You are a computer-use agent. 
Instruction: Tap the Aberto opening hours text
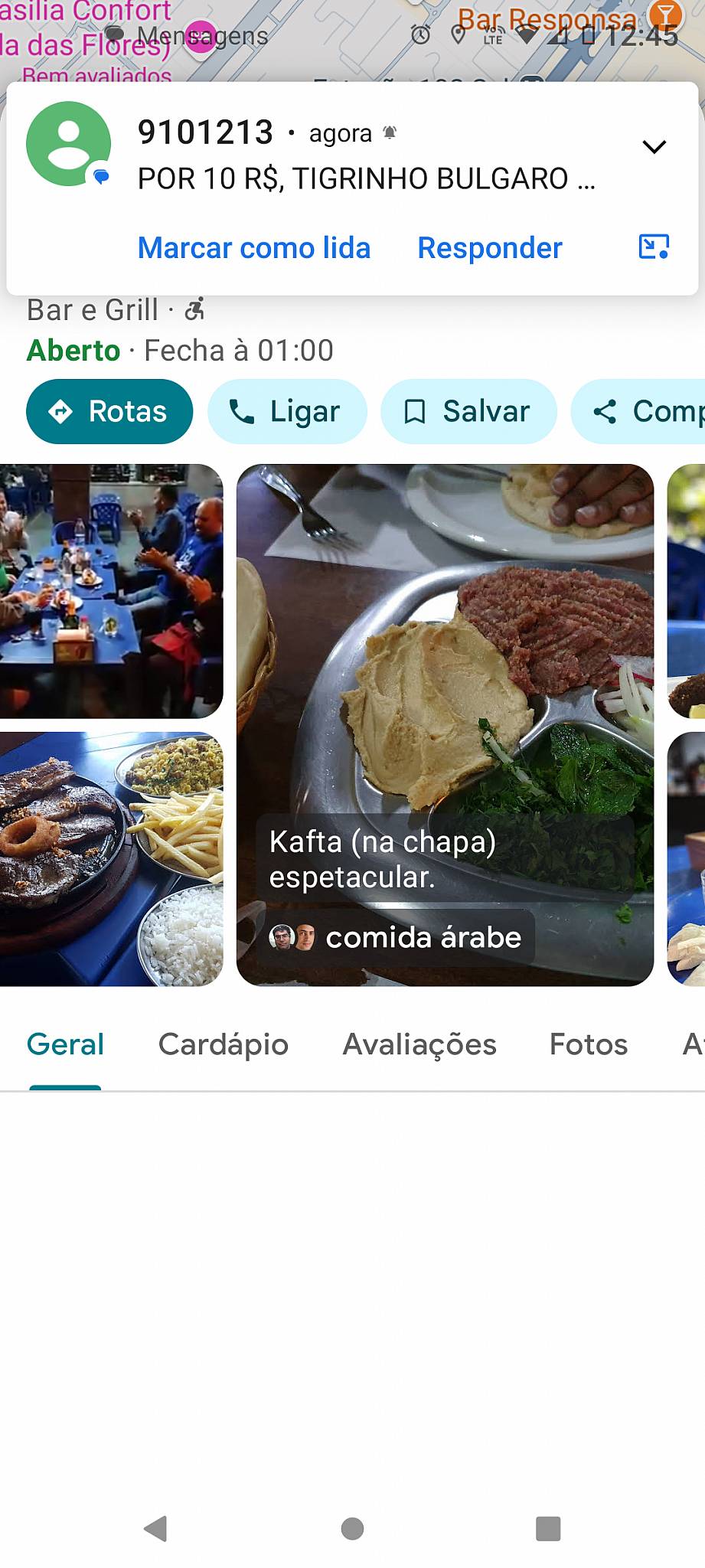pyautogui.click(x=72, y=350)
